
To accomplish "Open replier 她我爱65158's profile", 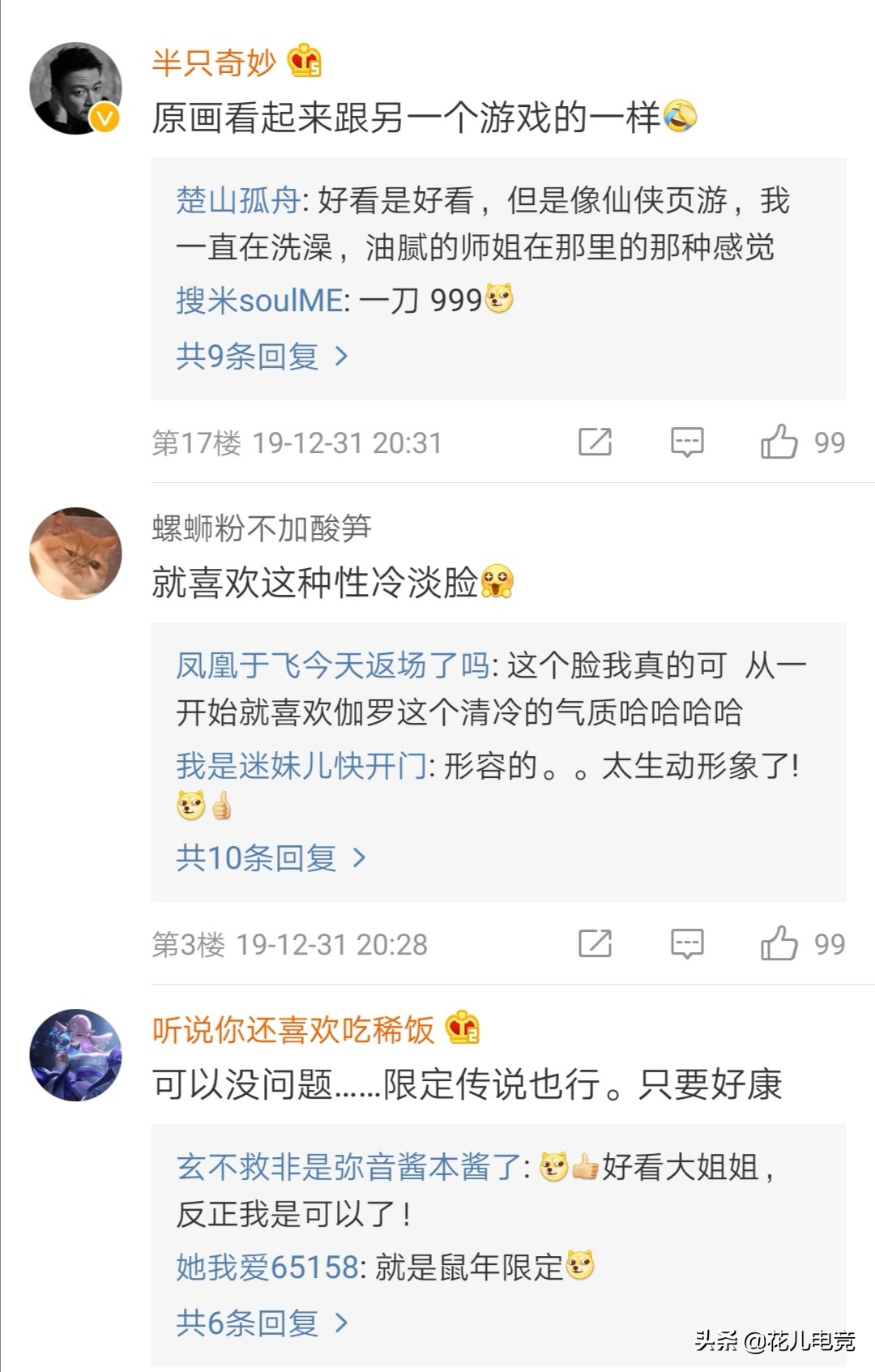I will coord(267,1267).
